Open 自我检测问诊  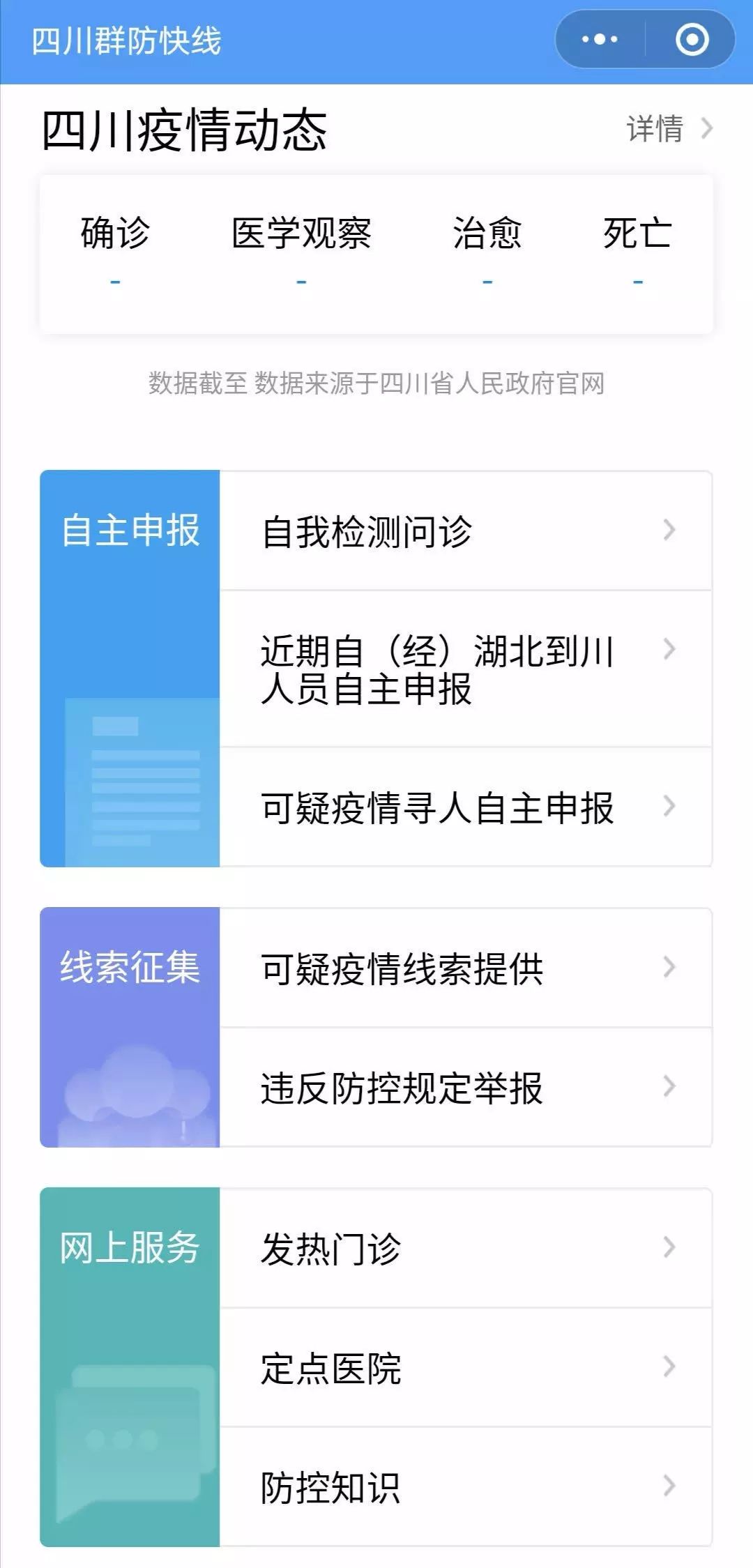click(x=465, y=531)
